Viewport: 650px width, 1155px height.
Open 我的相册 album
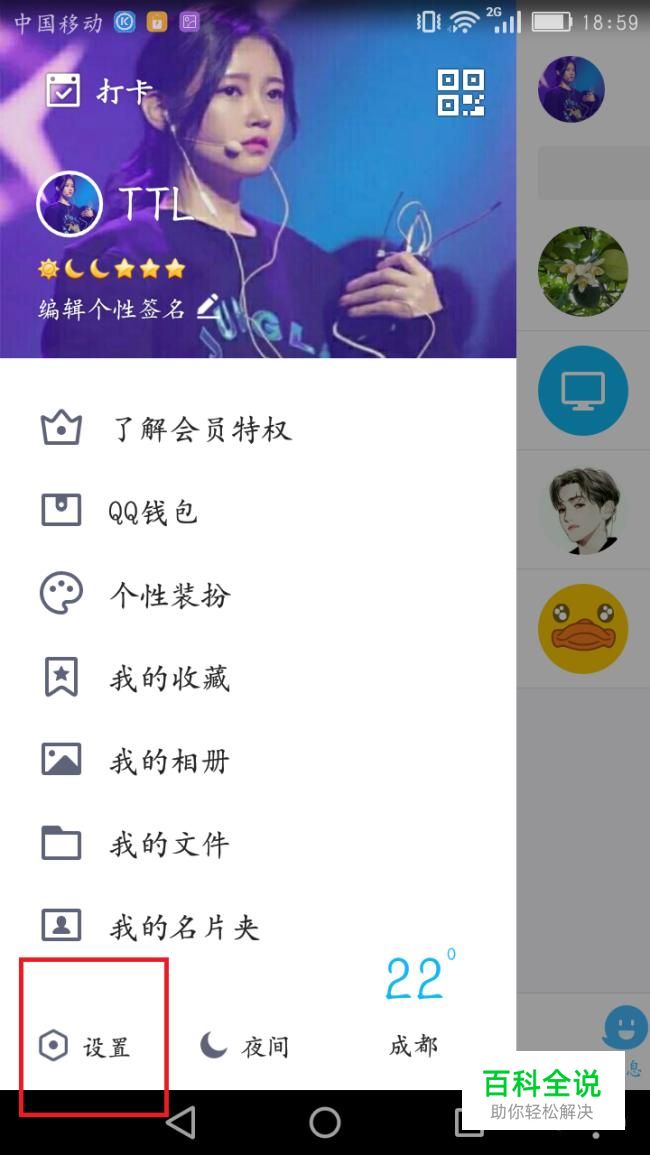click(x=169, y=762)
